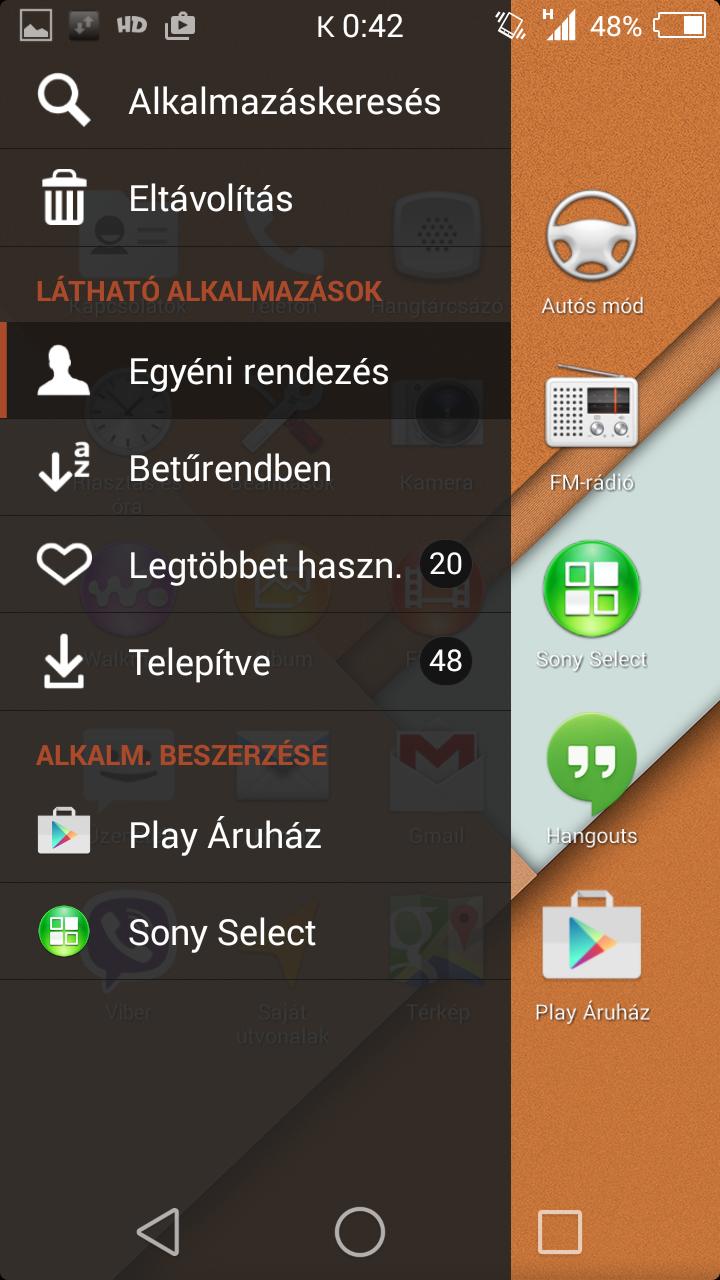Open the Sony Select app icon
The height and width of the screenshot is (1280, 720).
[x=592, y=605]
